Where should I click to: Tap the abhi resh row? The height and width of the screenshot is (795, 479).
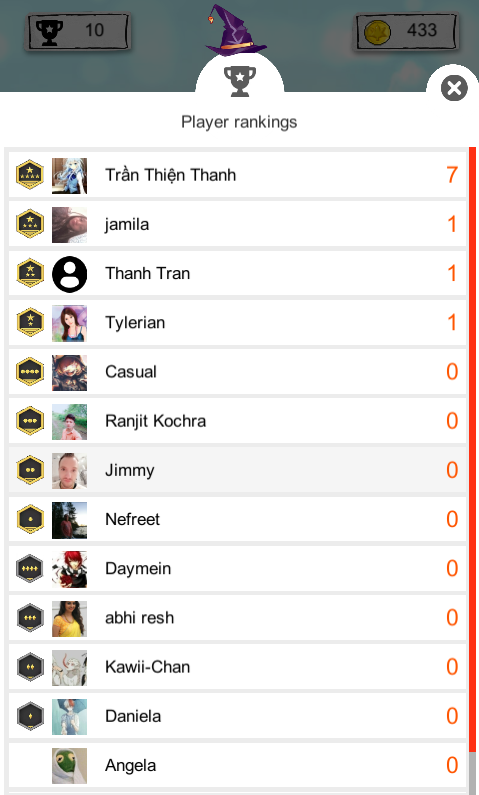point(237,618)
